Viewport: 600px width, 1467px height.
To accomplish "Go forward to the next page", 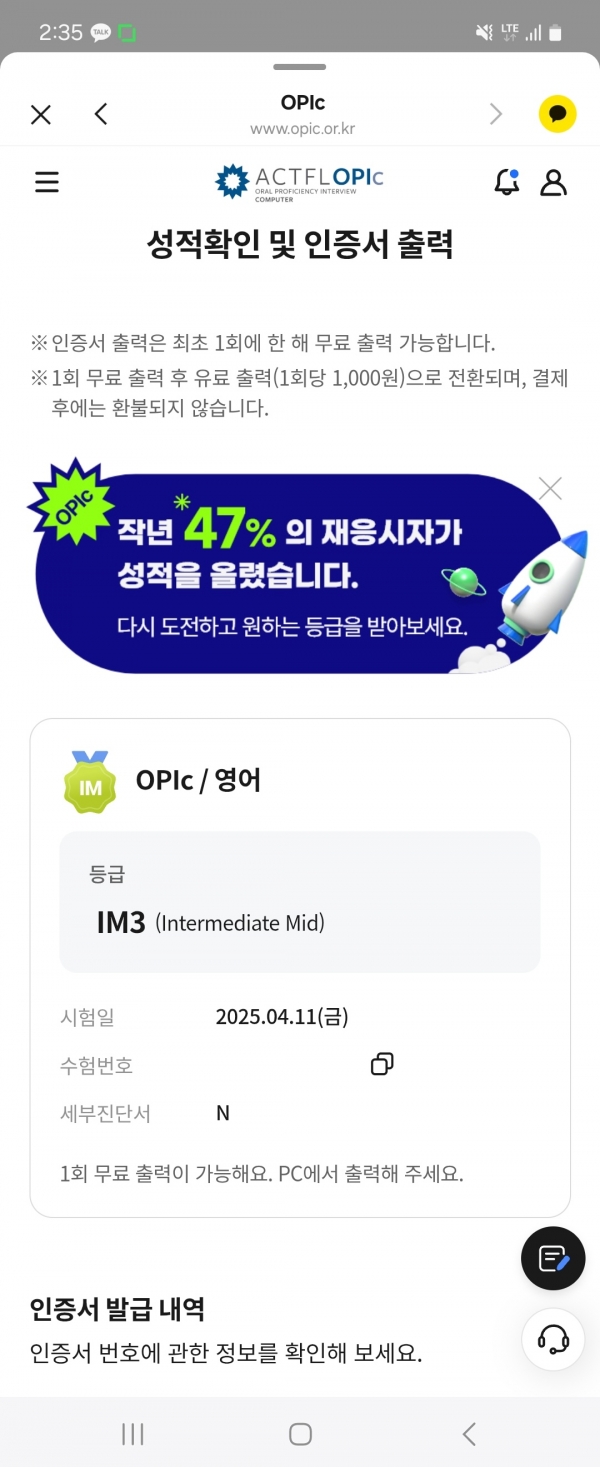I will point(496,114).
